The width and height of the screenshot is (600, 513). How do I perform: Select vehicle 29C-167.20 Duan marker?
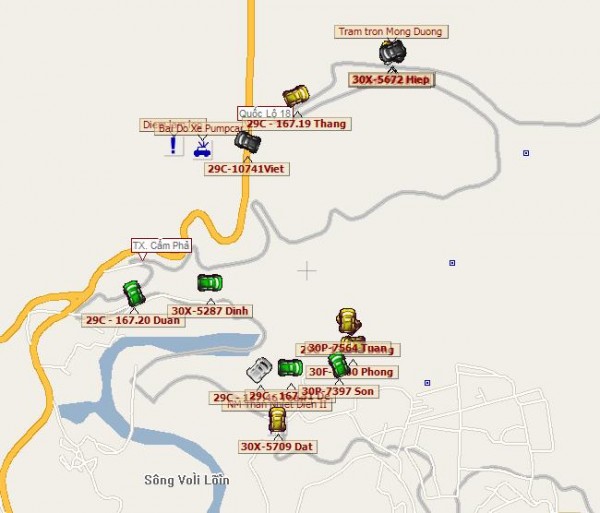coord(134,293)
